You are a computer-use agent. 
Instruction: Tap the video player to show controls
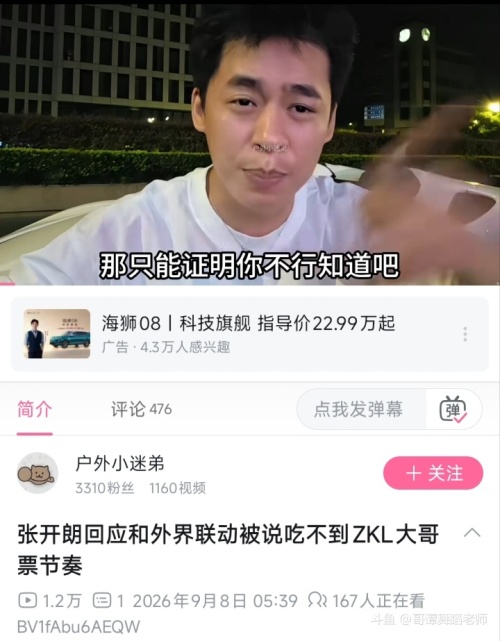click(250, 143)
